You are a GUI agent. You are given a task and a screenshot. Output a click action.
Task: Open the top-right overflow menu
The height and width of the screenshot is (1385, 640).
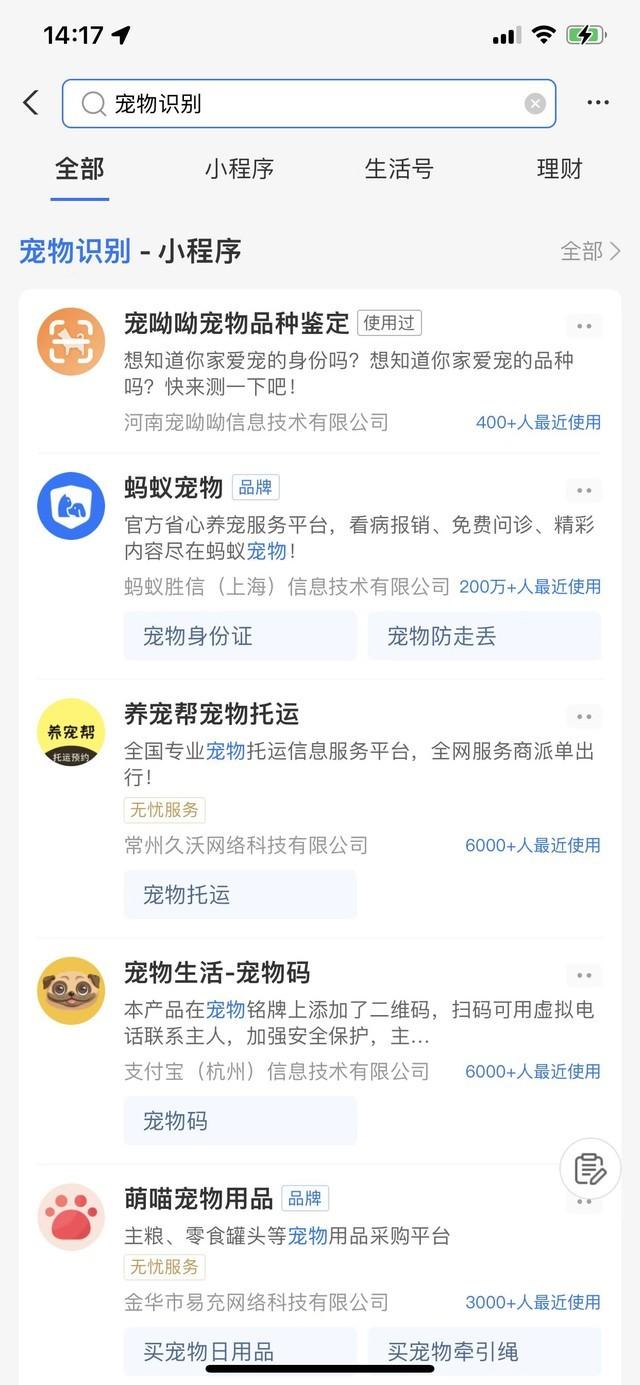point(598,103)
